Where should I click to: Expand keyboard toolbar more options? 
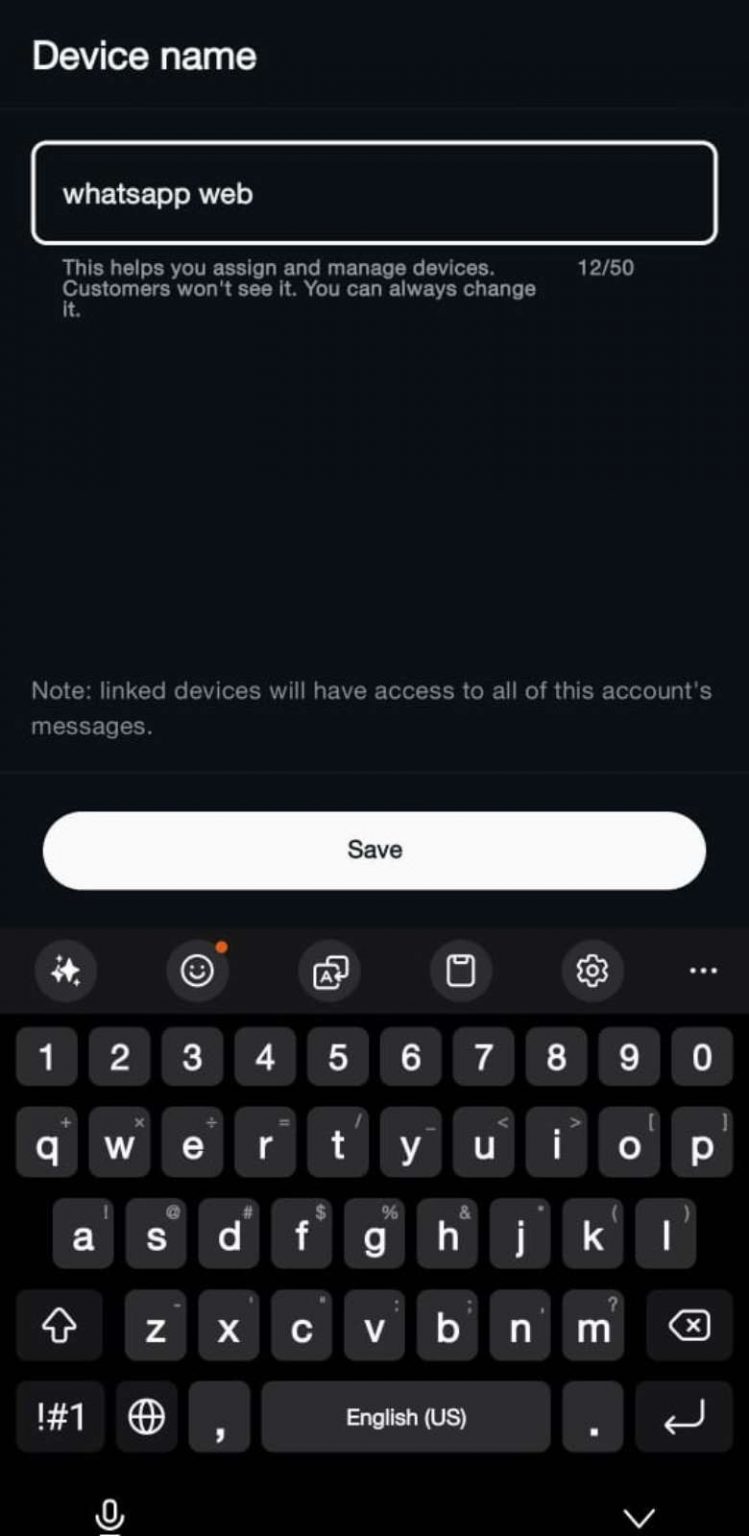point(703,970)
